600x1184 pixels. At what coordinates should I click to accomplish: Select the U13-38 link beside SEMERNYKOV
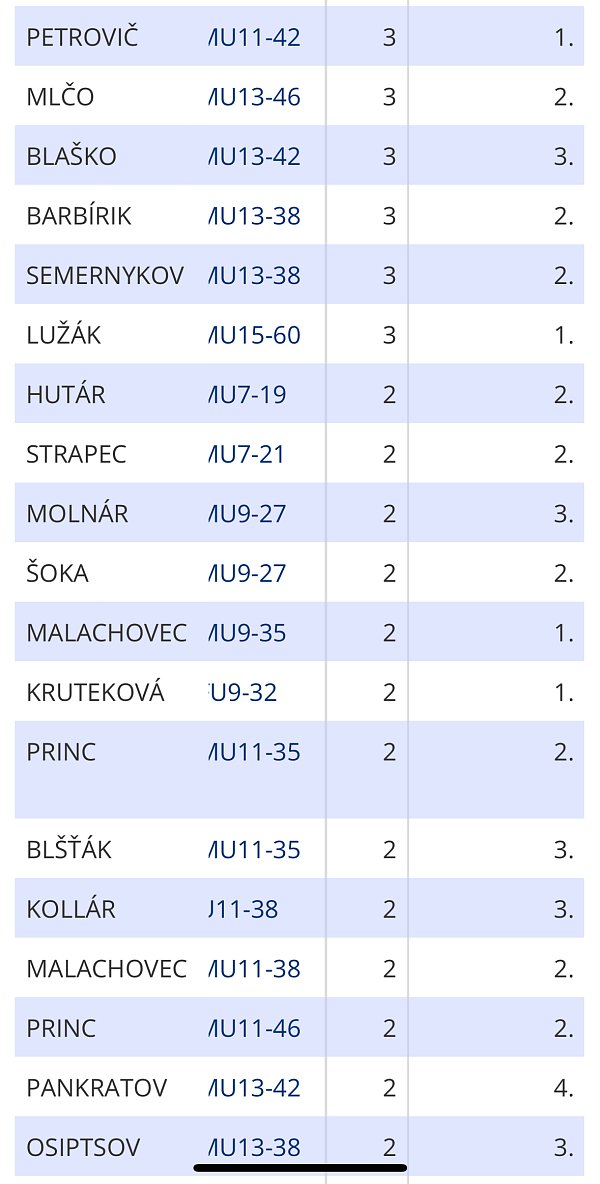click(255, 276)
